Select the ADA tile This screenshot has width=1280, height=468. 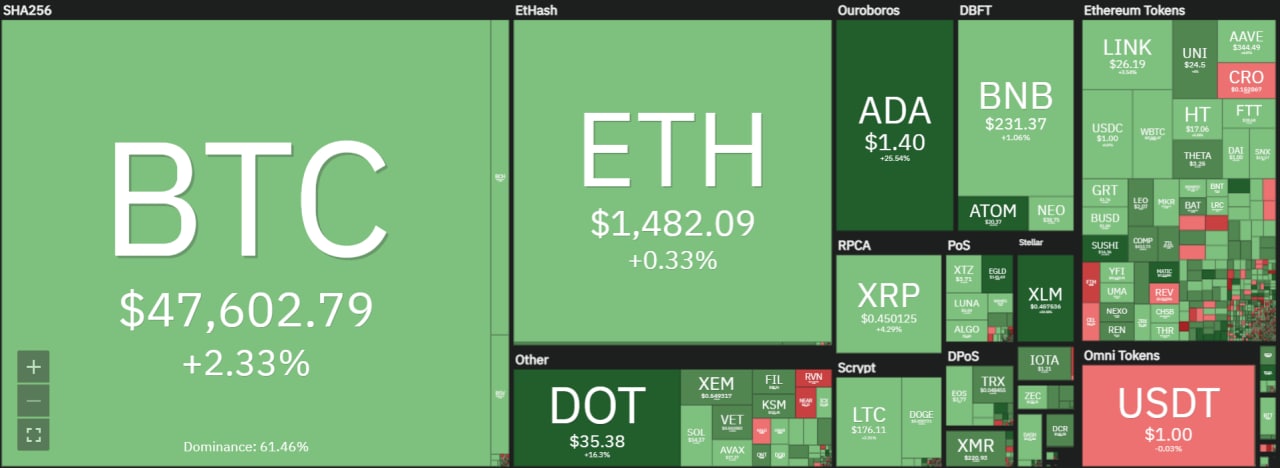894,126
